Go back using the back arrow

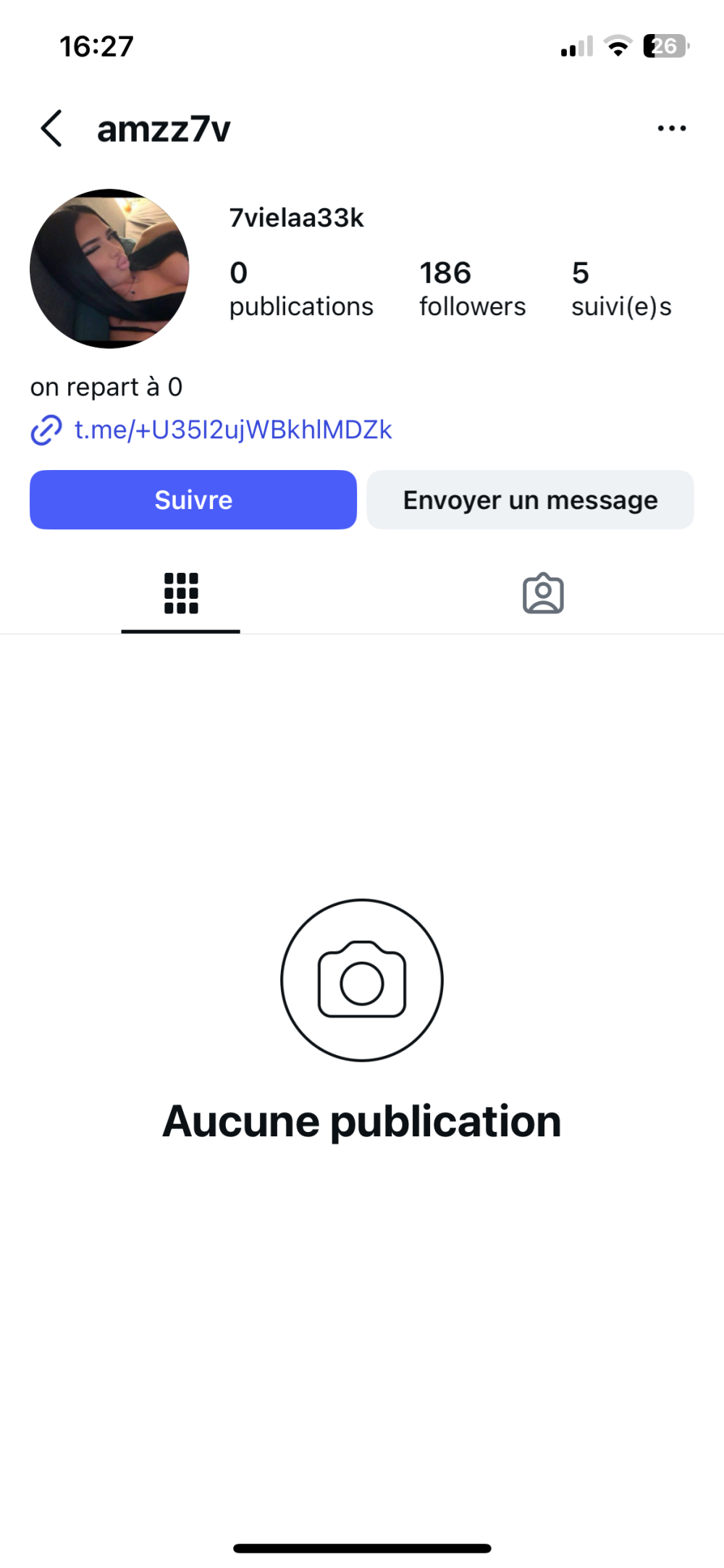[x=51, y=129]
